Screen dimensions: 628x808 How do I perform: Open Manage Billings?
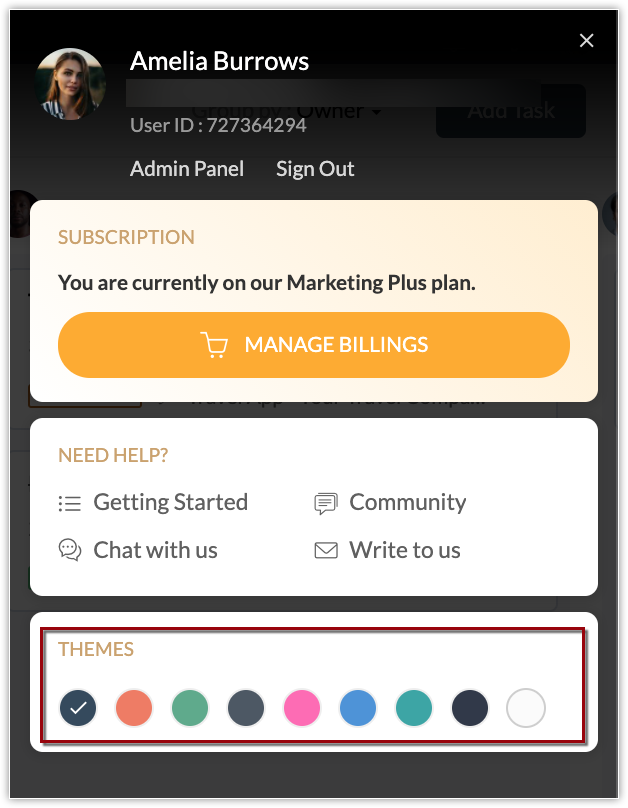coord(314,345)
